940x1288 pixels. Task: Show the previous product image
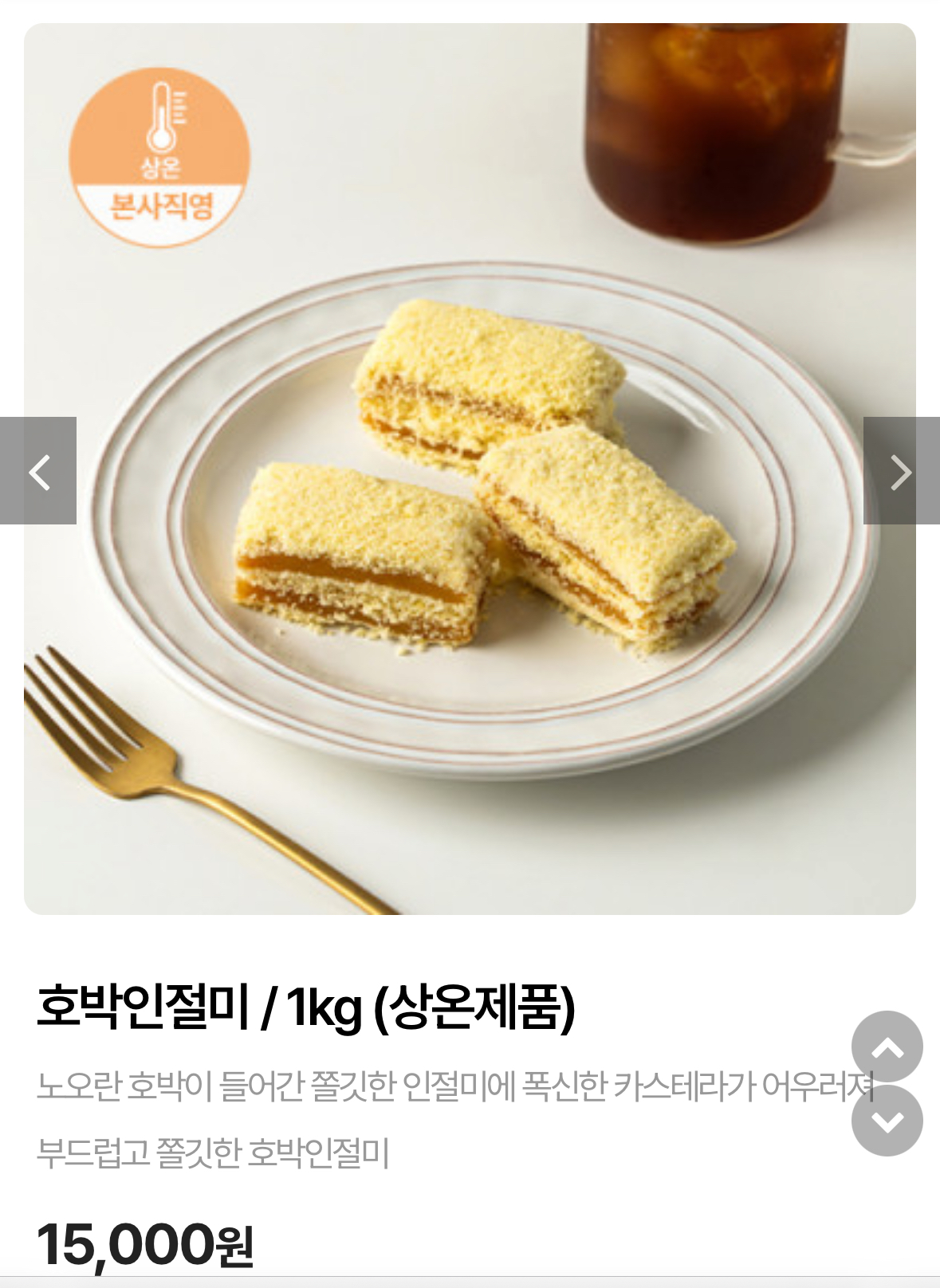point(38,471)
